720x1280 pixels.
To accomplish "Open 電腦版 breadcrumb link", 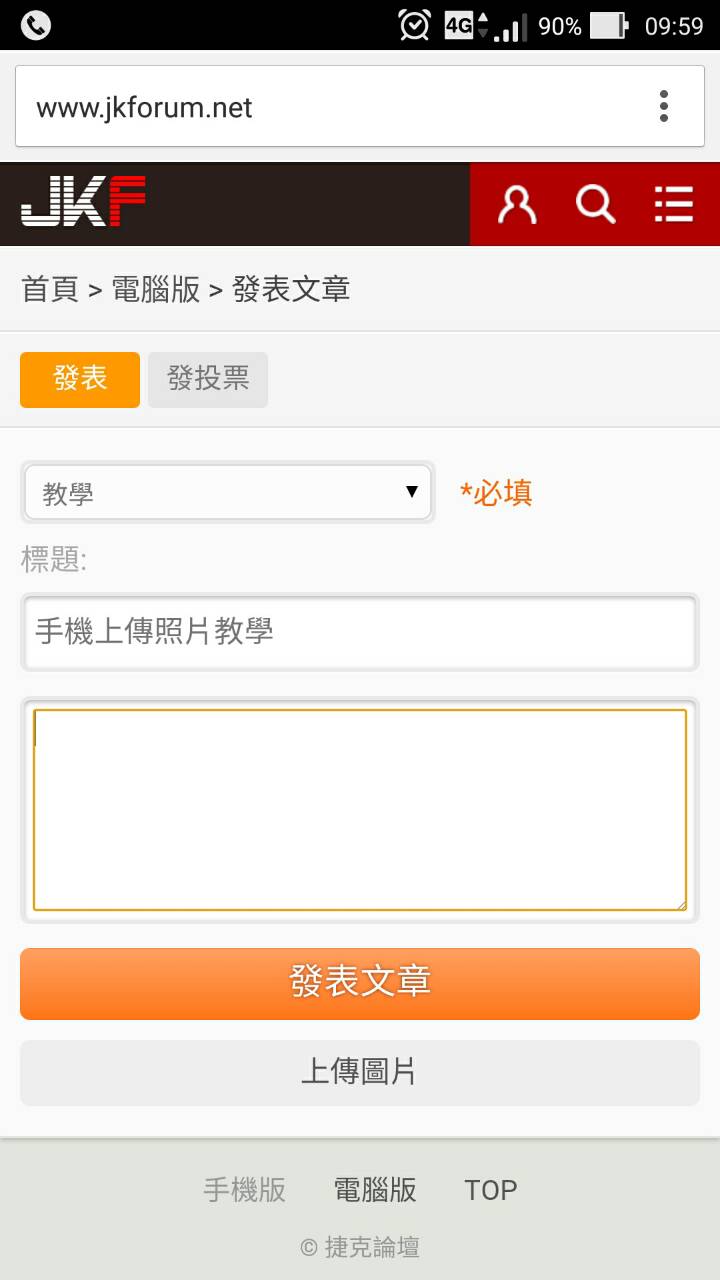I will click(156, 290).
